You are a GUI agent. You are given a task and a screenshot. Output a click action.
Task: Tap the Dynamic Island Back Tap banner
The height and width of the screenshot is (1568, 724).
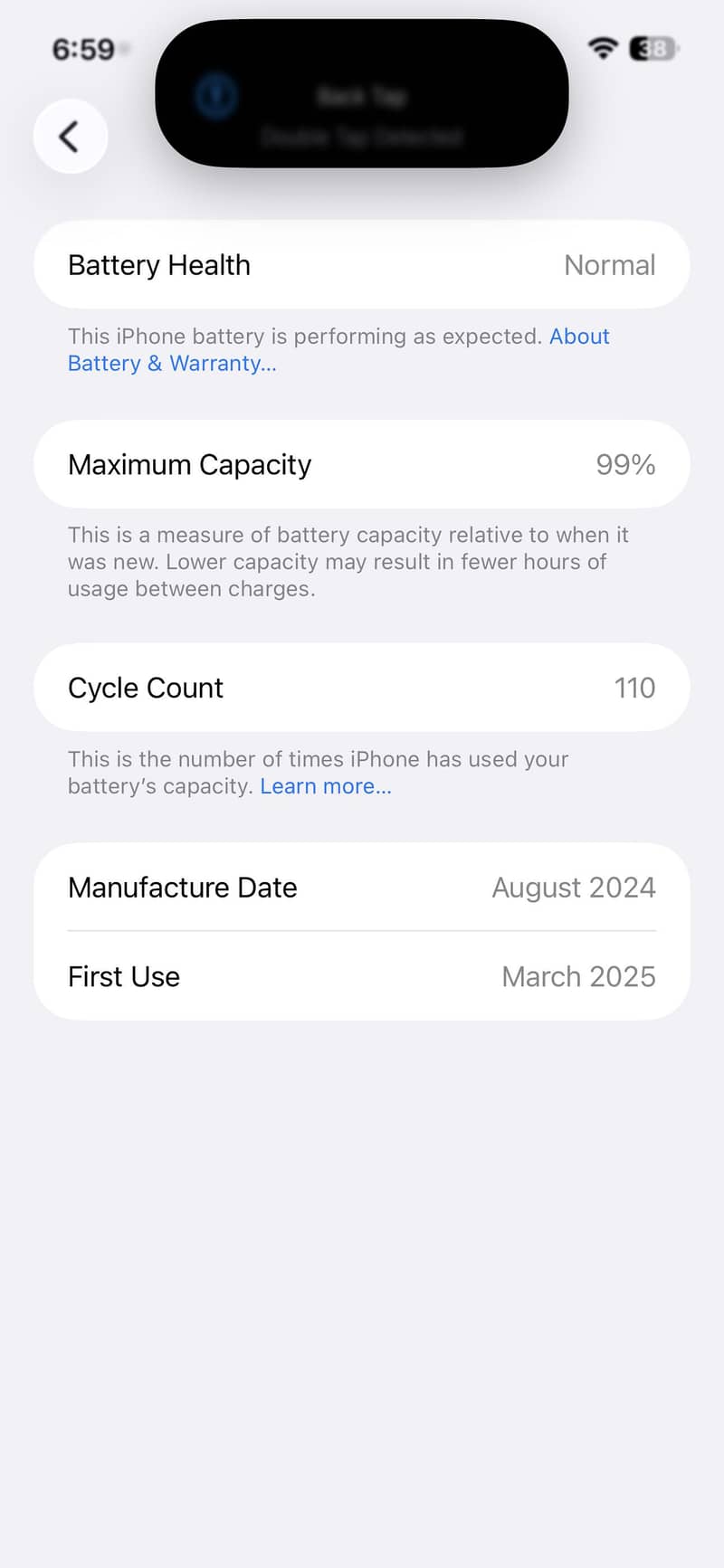pos(362,95)
